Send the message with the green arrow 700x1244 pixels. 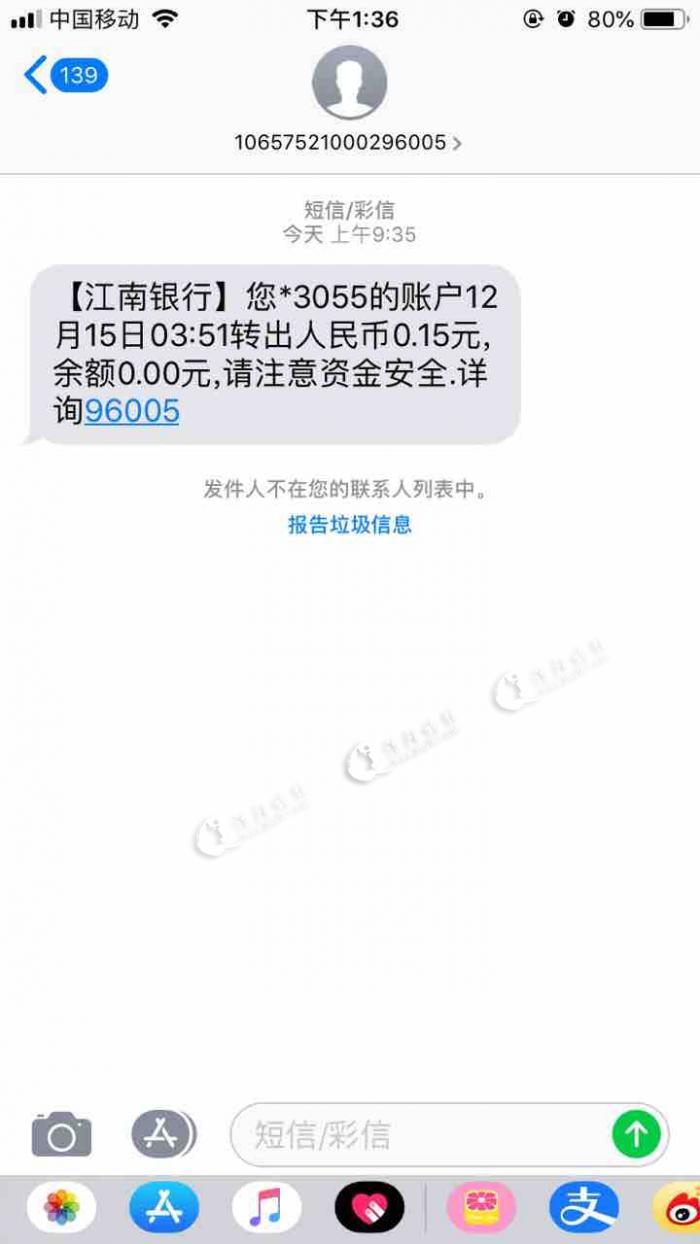(x=636, y=1134)
